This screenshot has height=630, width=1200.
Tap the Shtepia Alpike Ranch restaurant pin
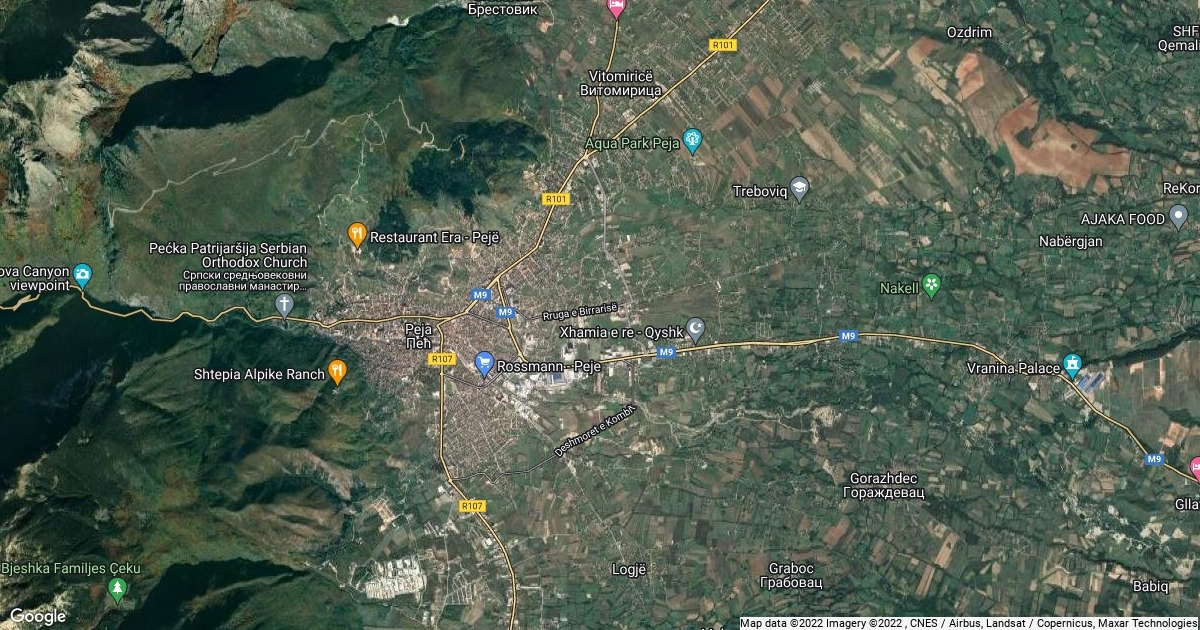(x=338, y=372)
